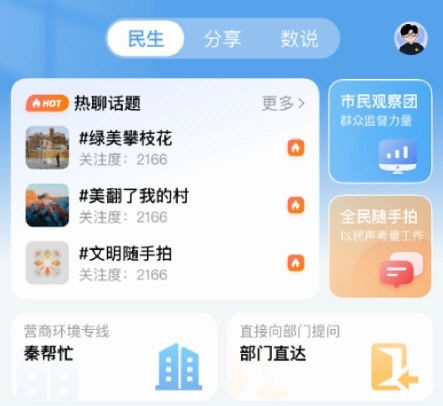Screen dimensions: 443x406
Task: Open the topic #文明随手拍
Action: [165, 263]
